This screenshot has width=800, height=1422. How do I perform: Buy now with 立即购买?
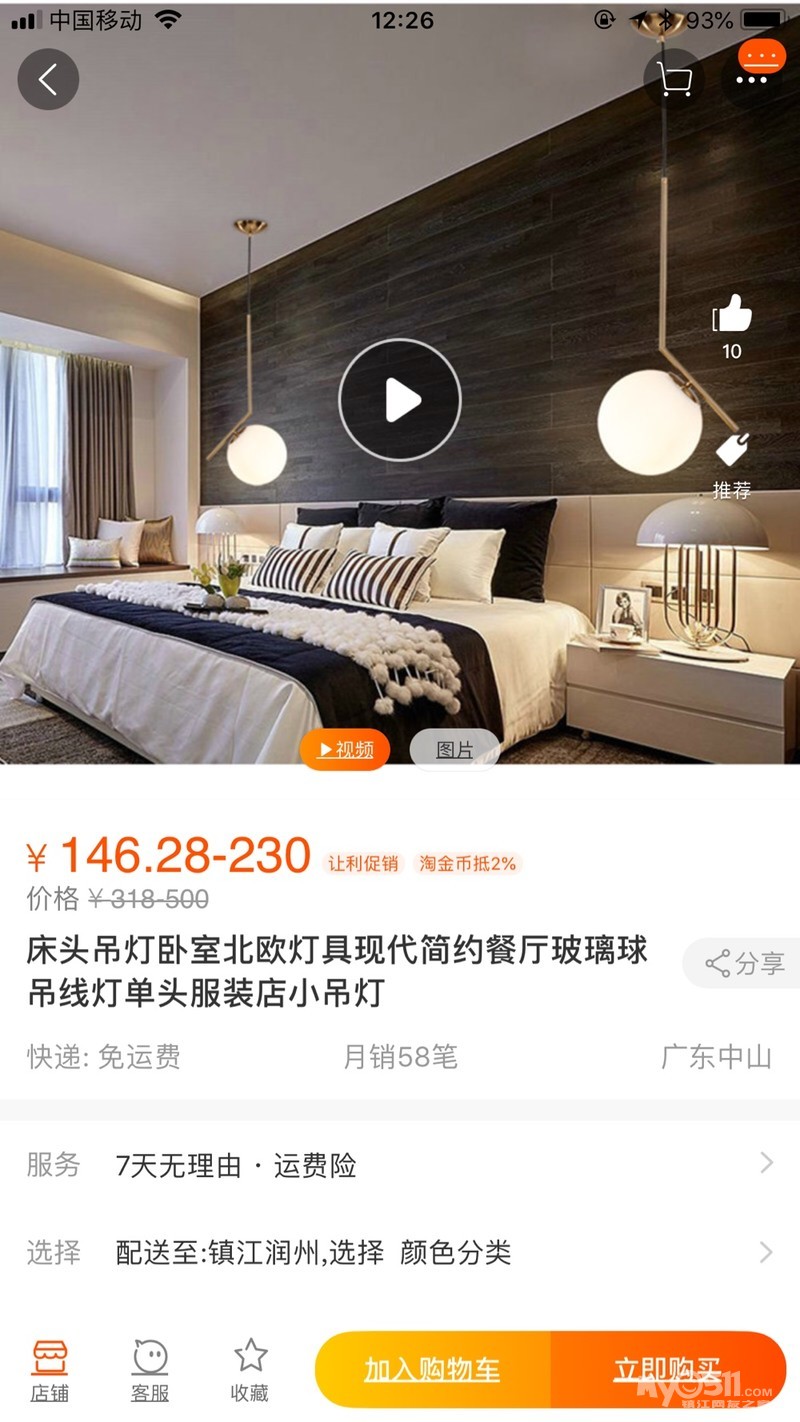pos(667,1369)
